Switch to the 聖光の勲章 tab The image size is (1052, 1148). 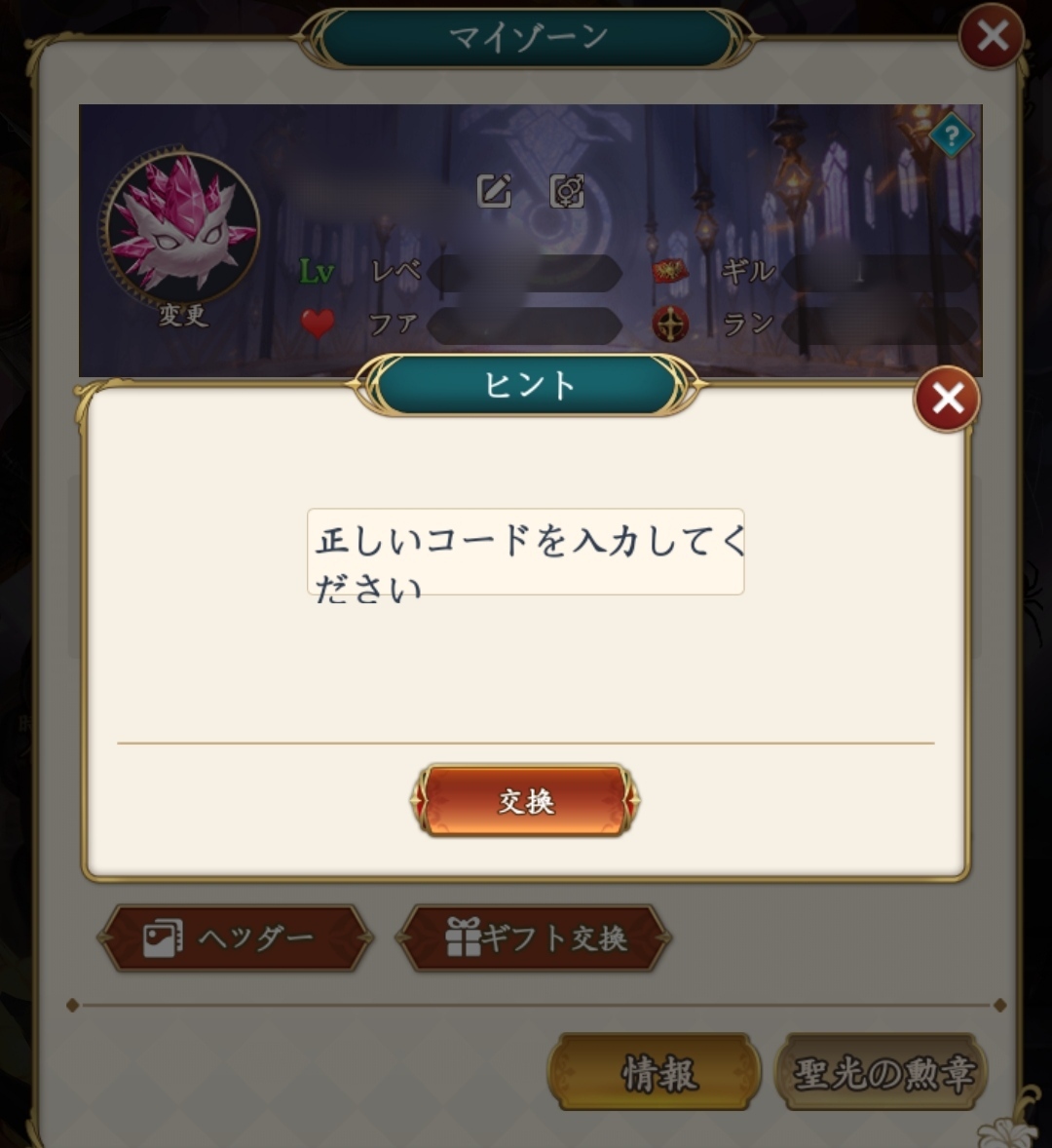pyautogui.click(x=883, y=1073)
